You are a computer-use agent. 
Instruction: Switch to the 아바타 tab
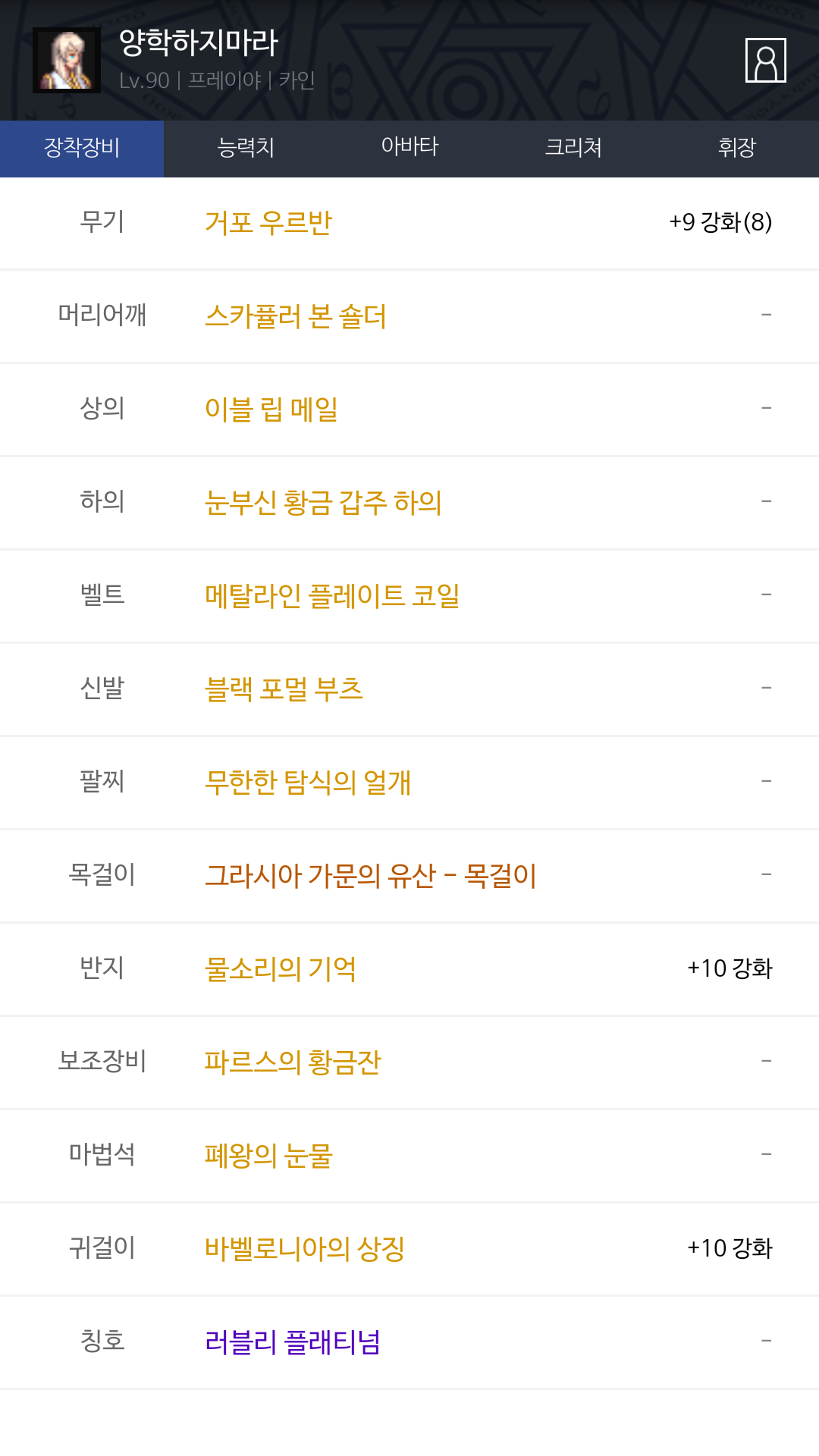(409, 148)
